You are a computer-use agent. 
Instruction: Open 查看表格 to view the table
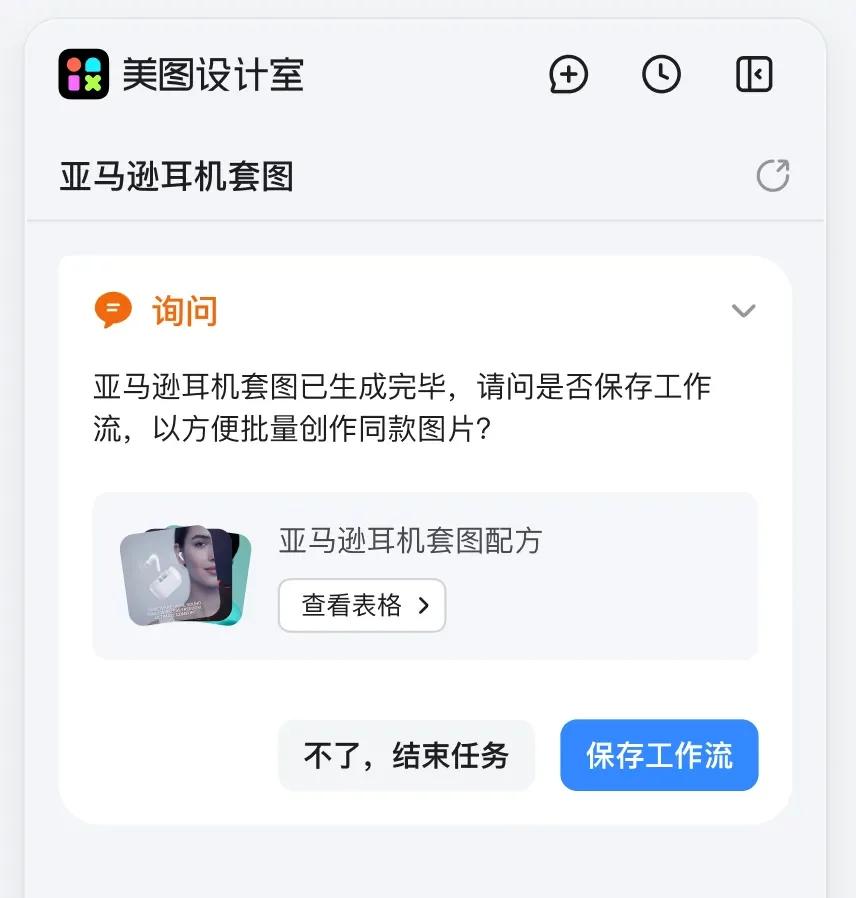[x=362, y=606]
